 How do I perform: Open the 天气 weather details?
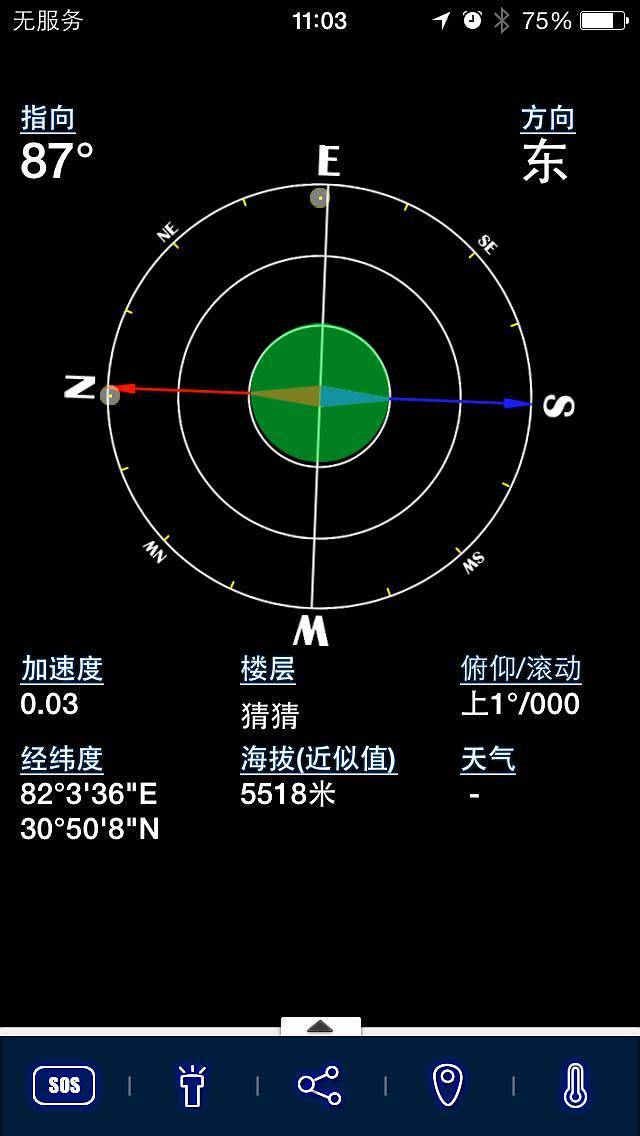488,759
